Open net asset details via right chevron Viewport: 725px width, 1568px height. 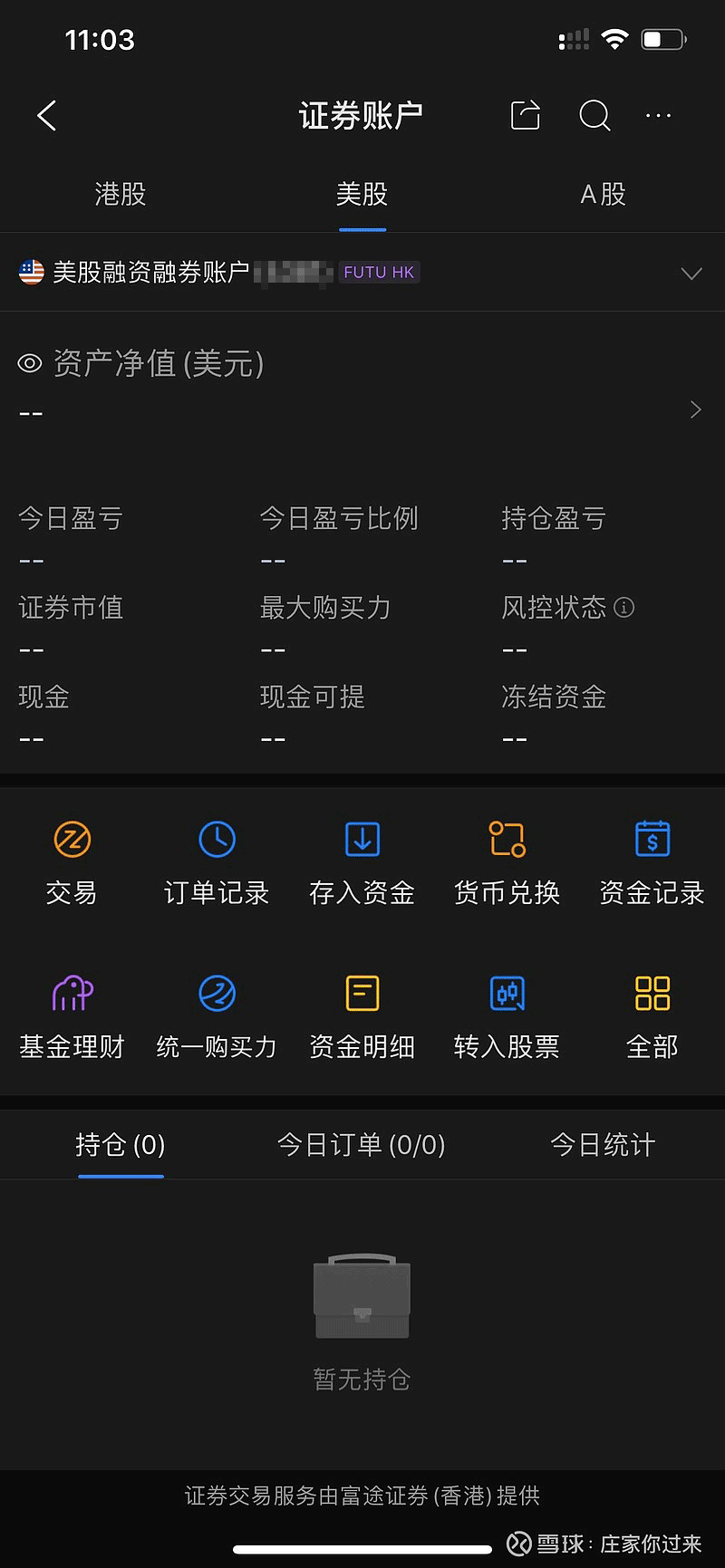tap(696, 409)
